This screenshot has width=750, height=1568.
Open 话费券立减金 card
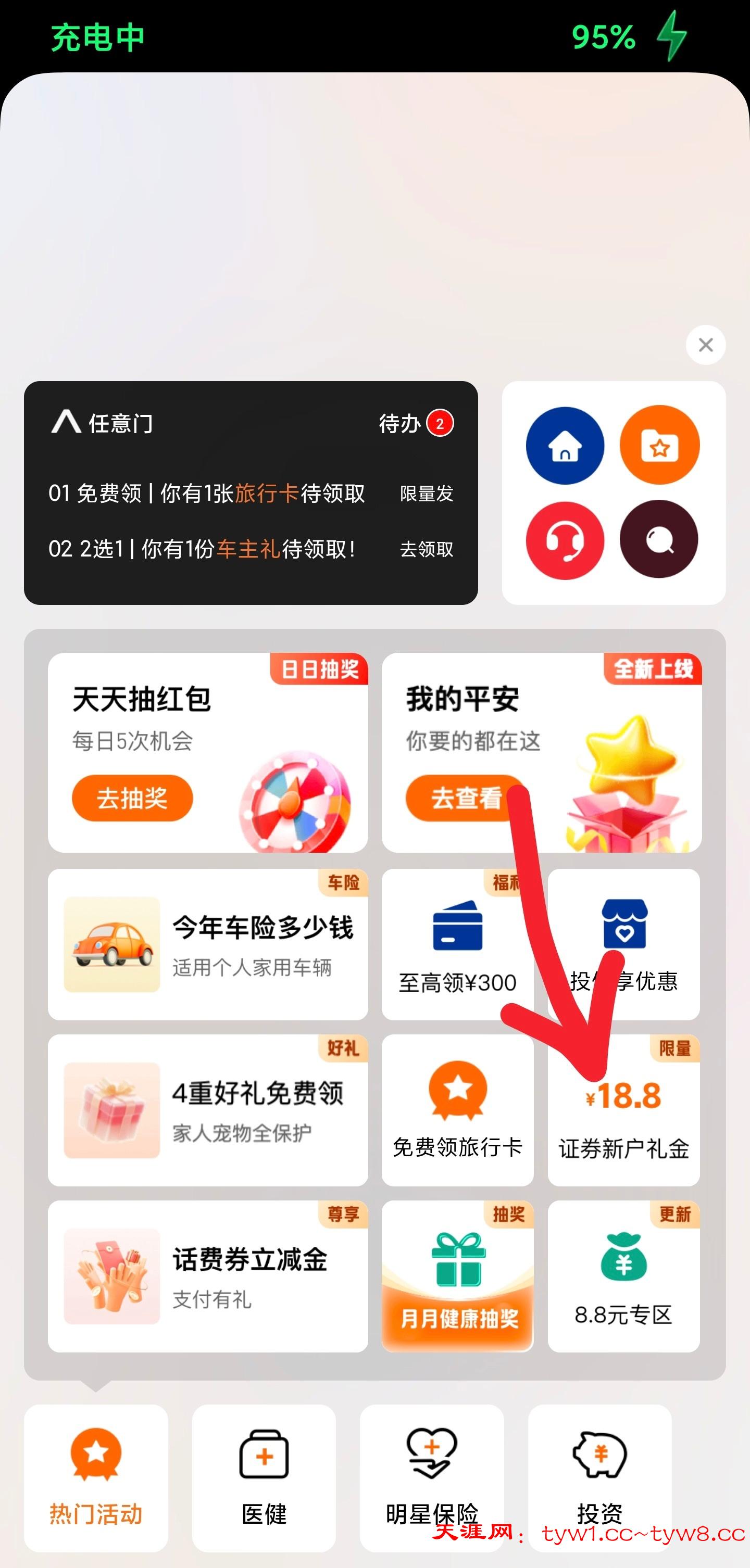click(x=208, y=1276)
